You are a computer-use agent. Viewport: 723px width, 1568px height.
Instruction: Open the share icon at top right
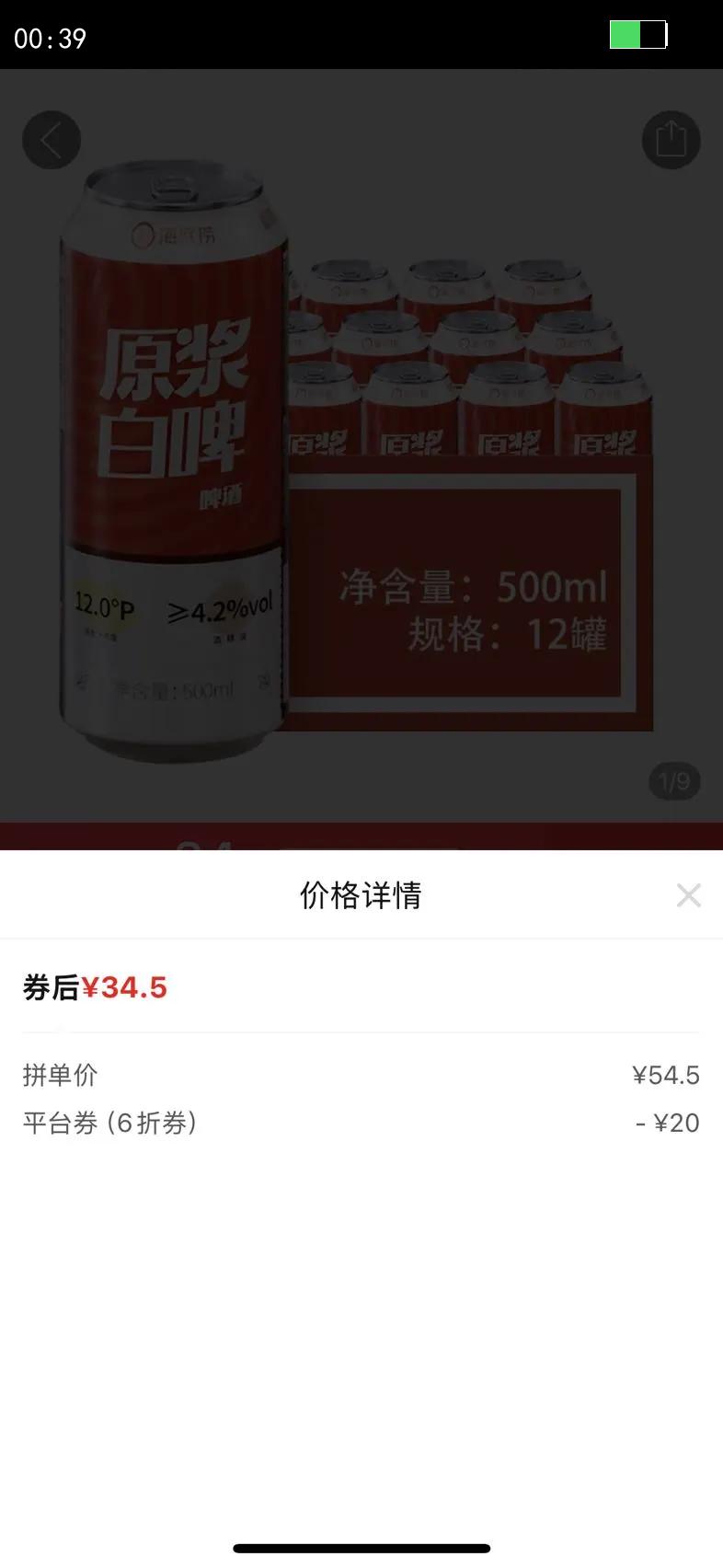[x=671, y=139]
